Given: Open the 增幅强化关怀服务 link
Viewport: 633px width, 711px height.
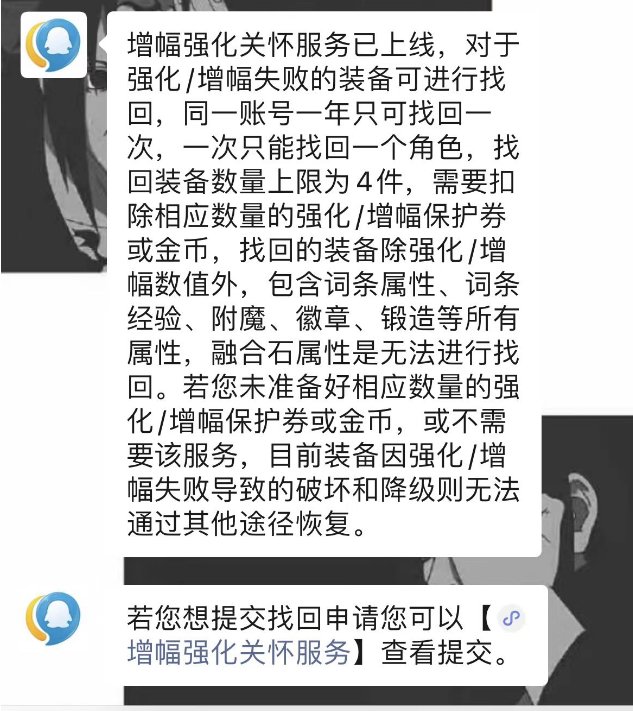Looking at the screenshot, I should (238, 653).
